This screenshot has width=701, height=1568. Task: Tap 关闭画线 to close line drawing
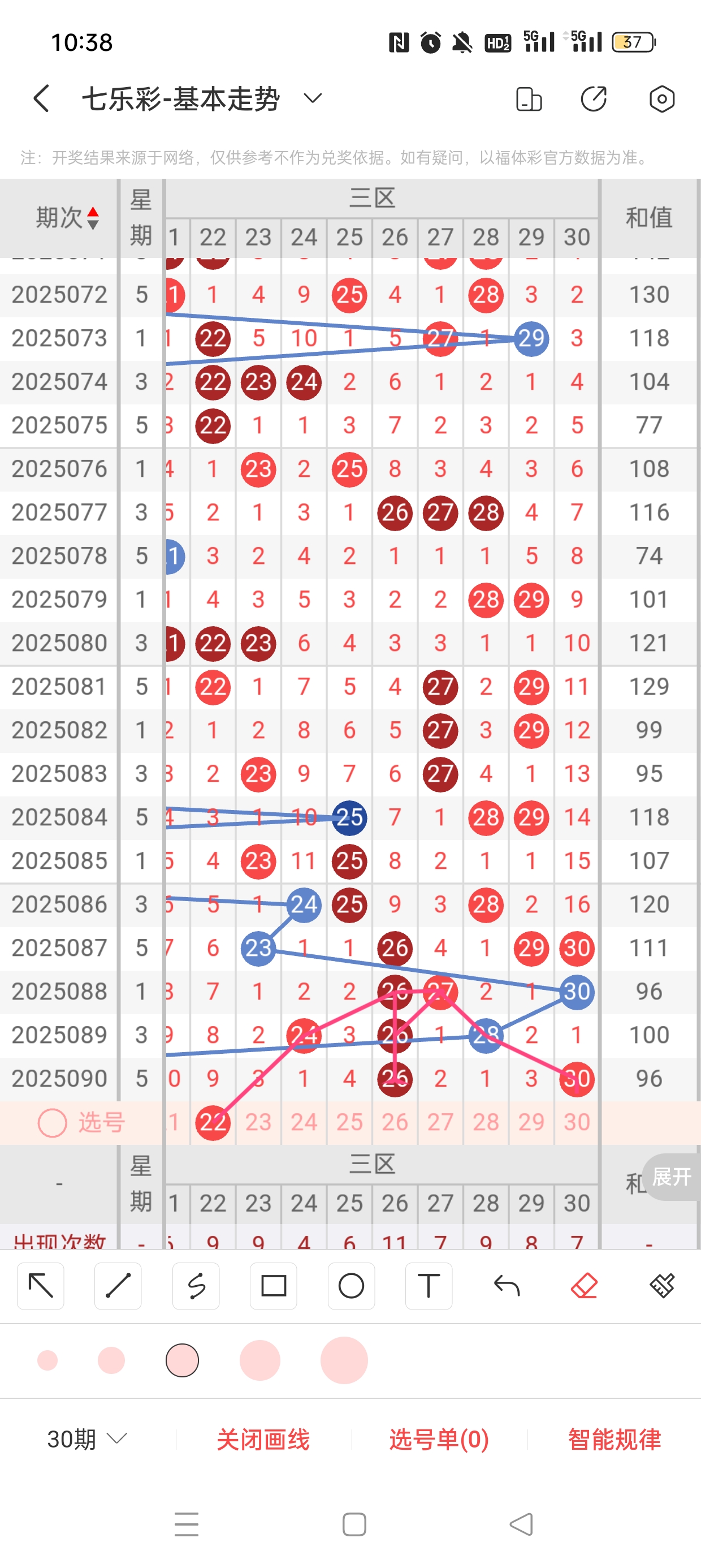pos(263,1439)
